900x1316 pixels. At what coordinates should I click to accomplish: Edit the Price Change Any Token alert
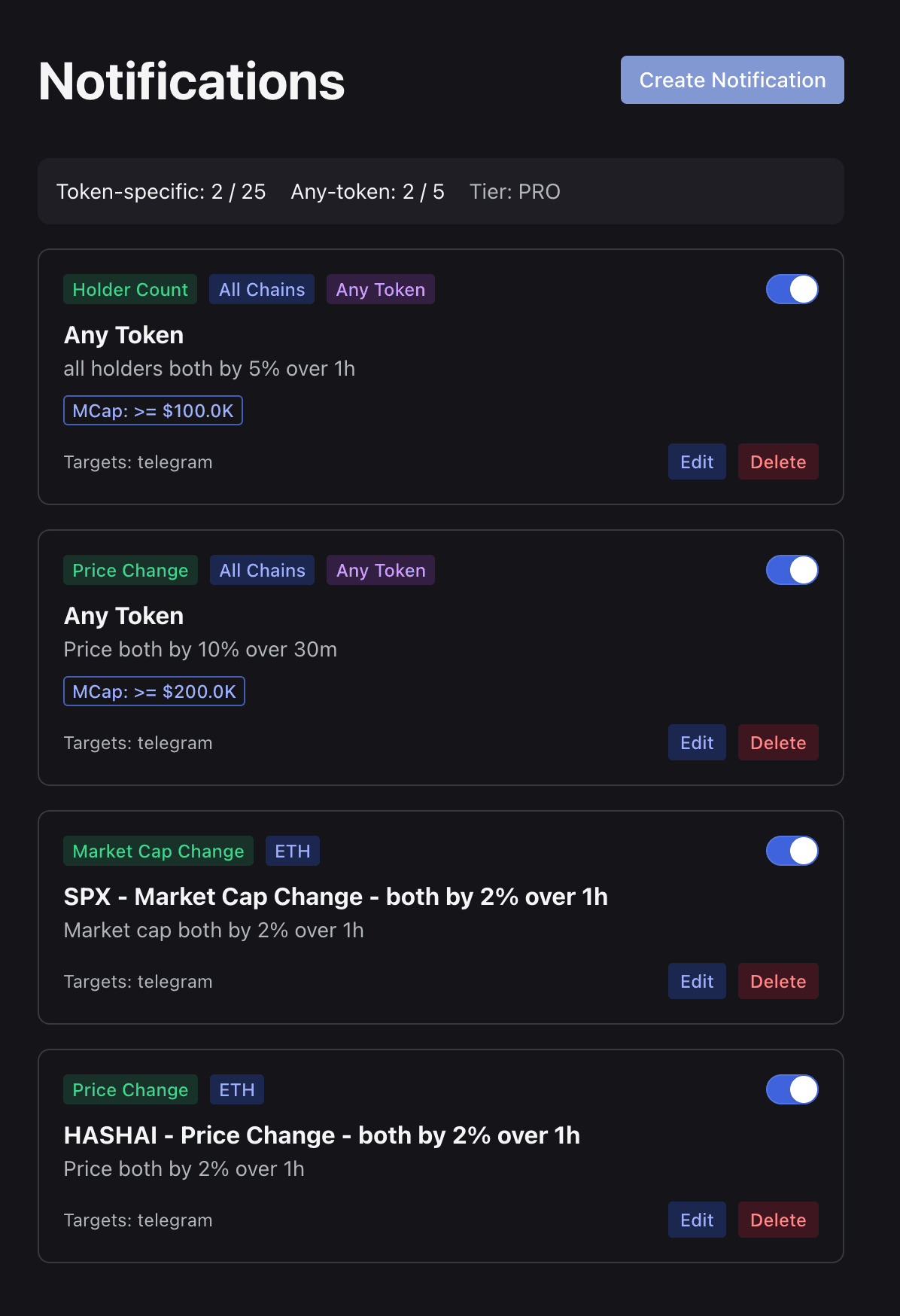pyautogui.click(x=696, y=742)
